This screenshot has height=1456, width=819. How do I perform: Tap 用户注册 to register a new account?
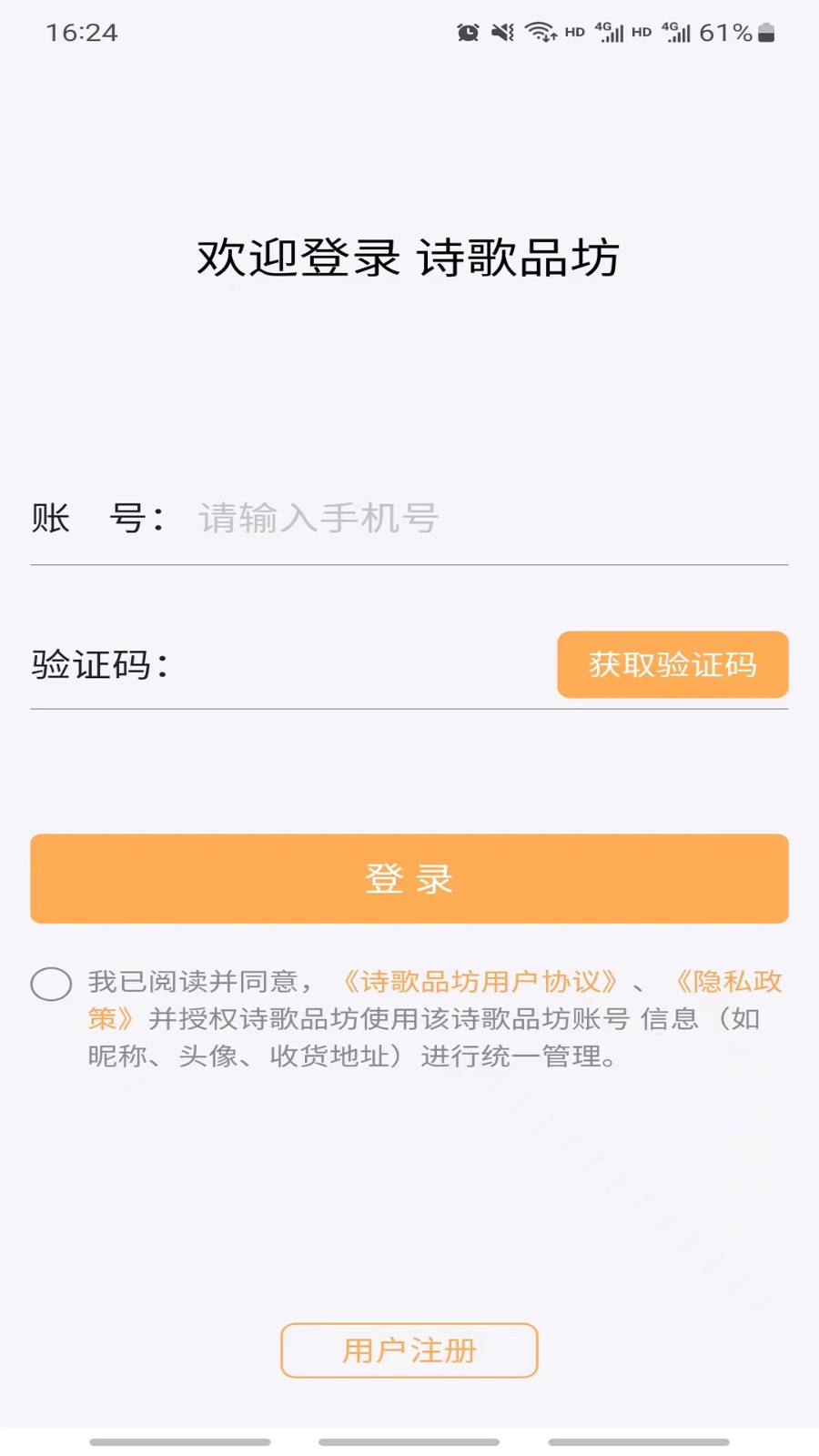click(409, 1350)
